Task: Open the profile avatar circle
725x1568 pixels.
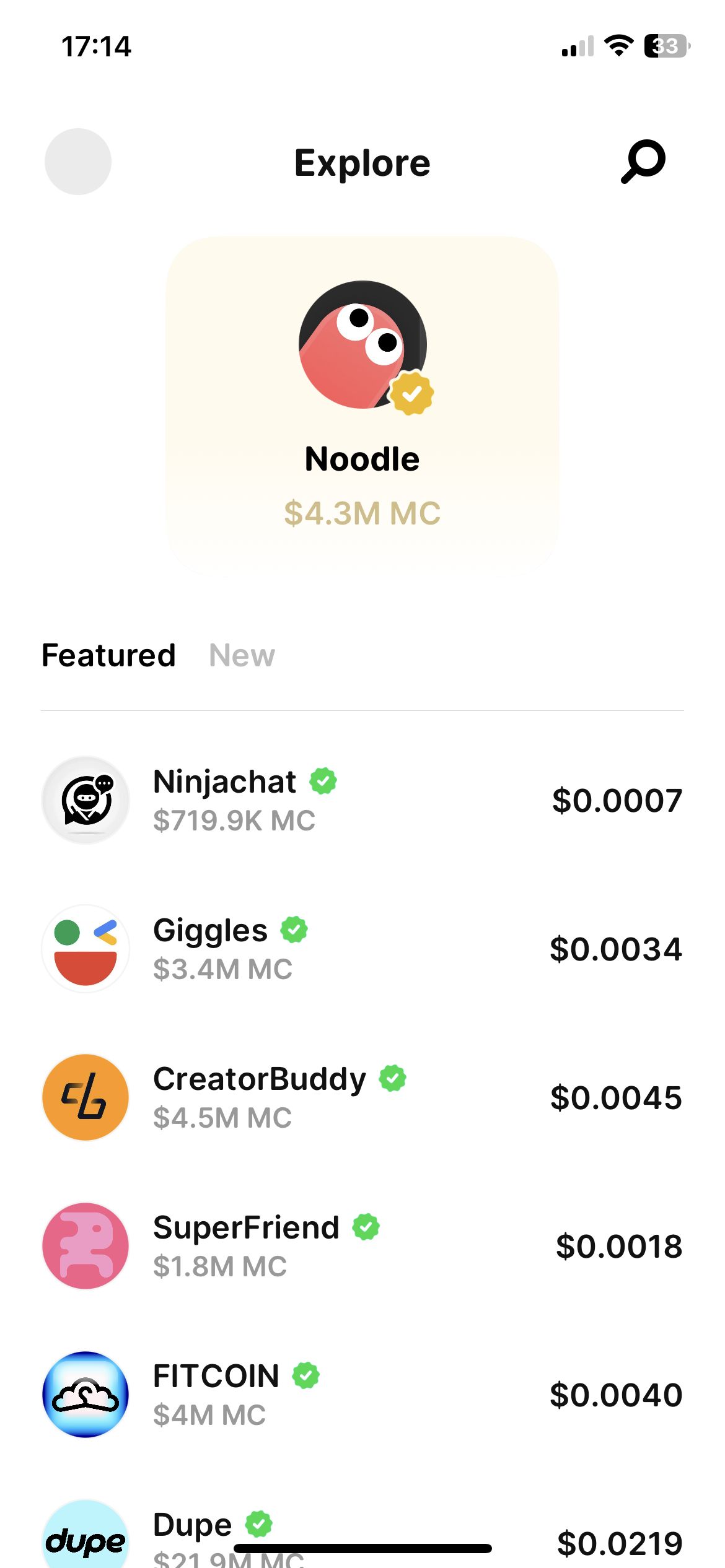Action: pos(78,162)
